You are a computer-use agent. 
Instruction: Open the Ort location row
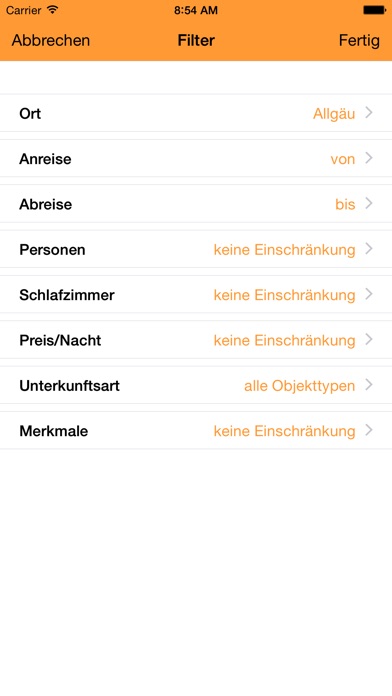196,113
